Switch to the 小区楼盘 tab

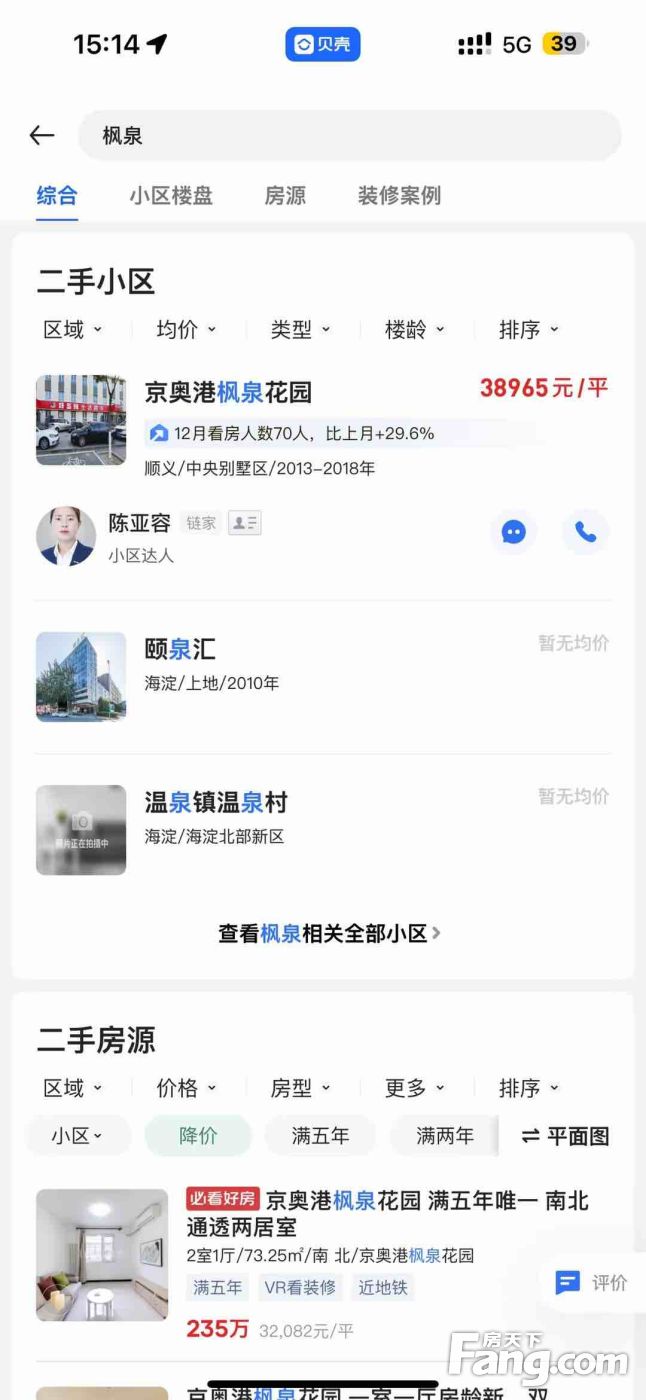tap(171, 195)
